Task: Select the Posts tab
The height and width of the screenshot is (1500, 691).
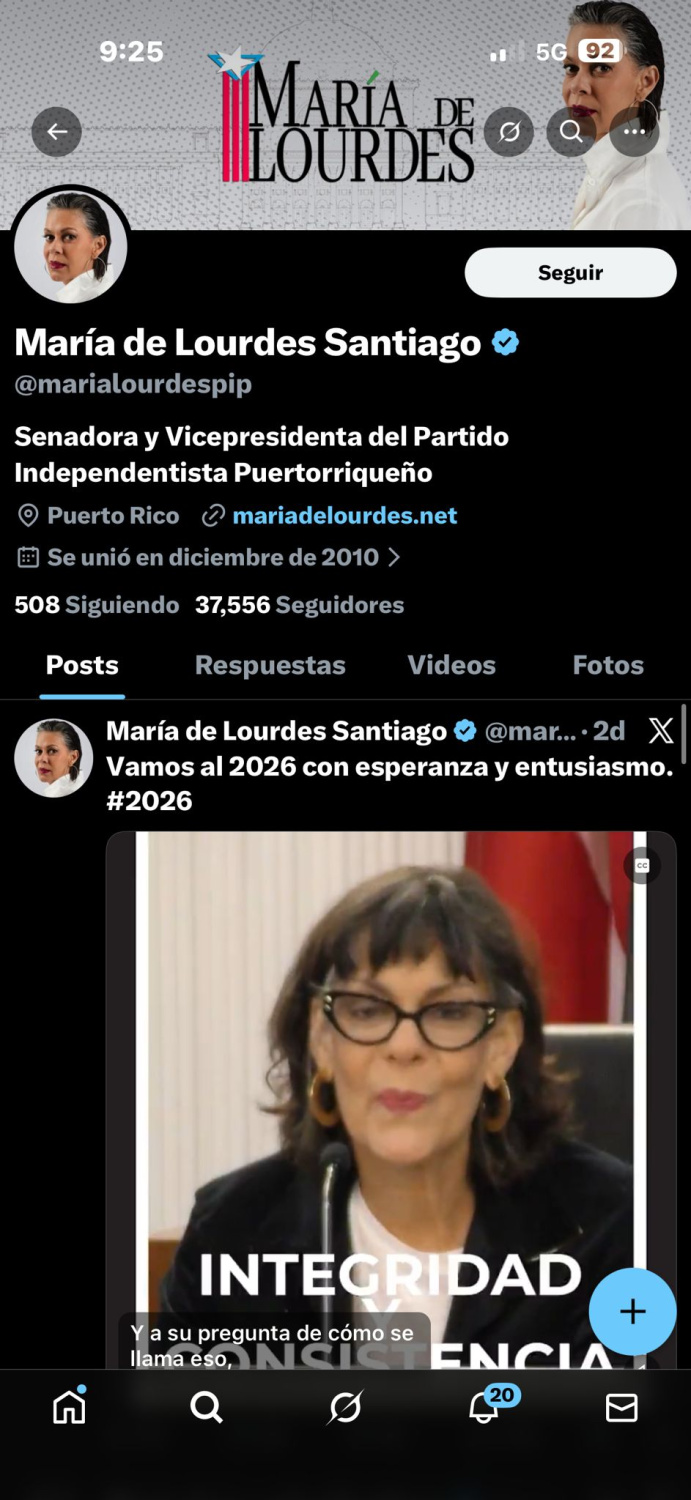Action: point(82,665)
